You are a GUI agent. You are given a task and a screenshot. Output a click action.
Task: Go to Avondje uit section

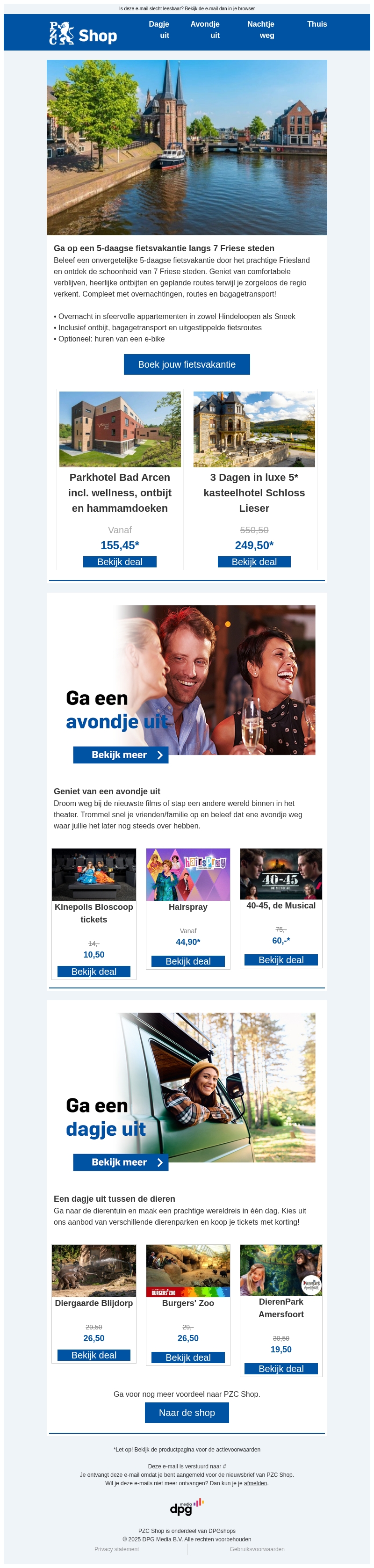[x=206, y=30]
